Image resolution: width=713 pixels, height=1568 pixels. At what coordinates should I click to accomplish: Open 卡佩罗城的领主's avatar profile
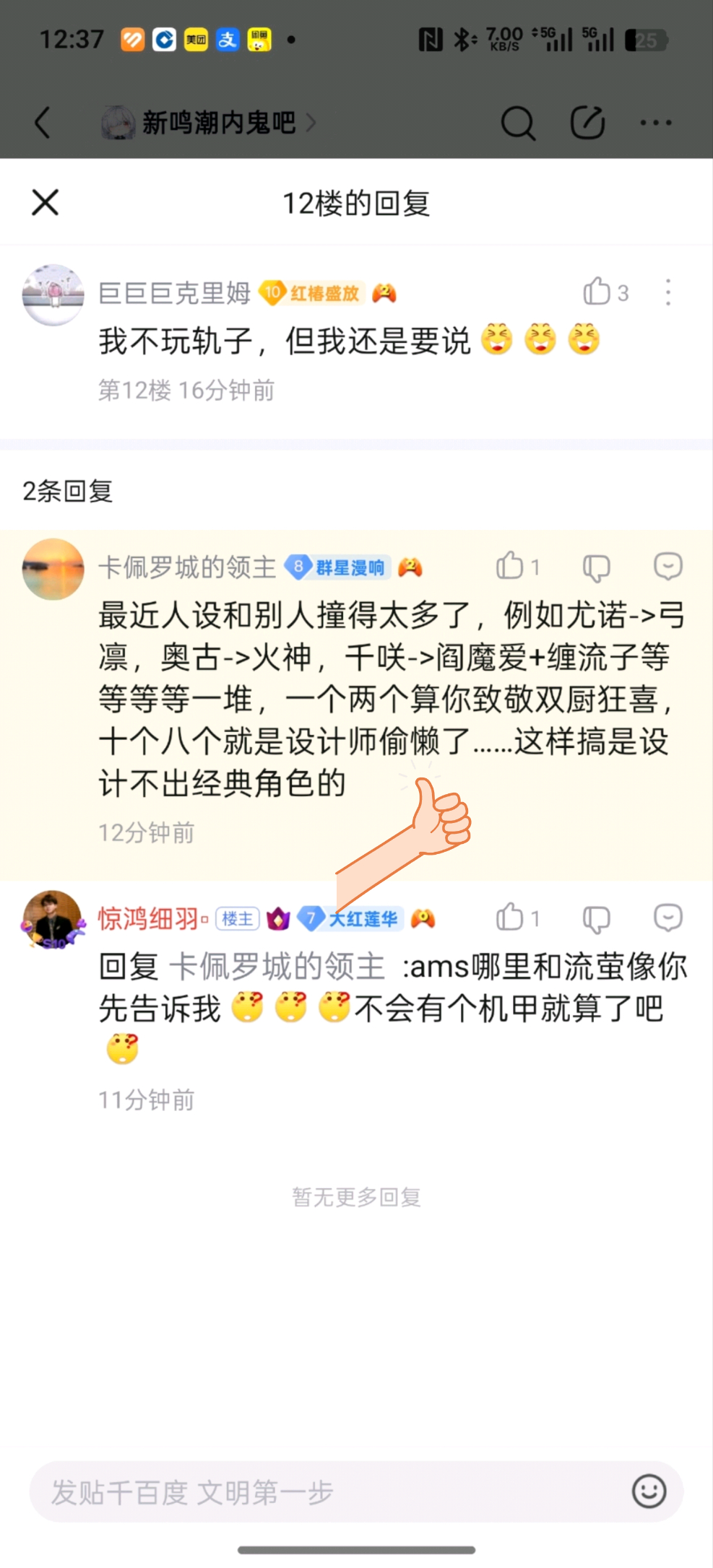pos(53,569)
